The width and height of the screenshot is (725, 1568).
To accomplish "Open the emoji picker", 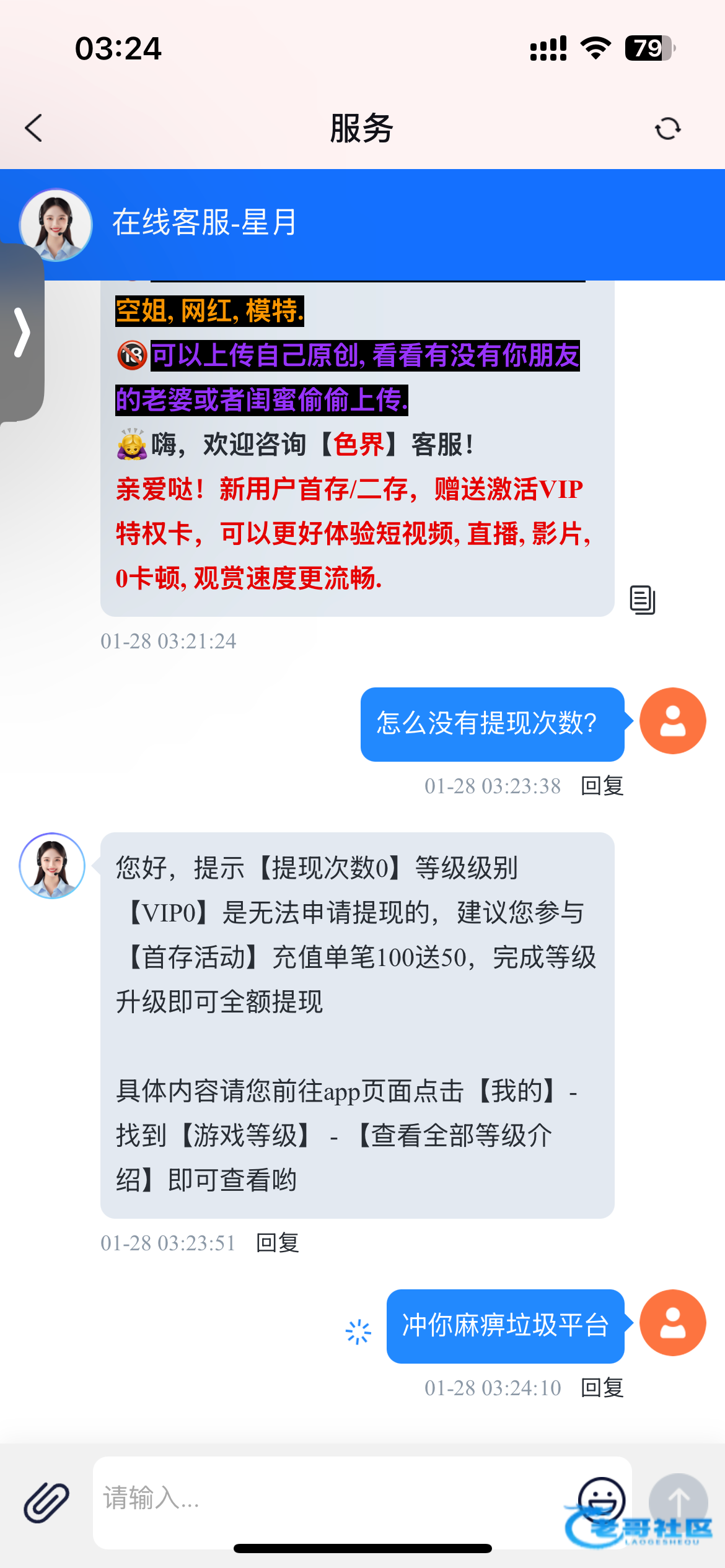I will click(601, 1499).
